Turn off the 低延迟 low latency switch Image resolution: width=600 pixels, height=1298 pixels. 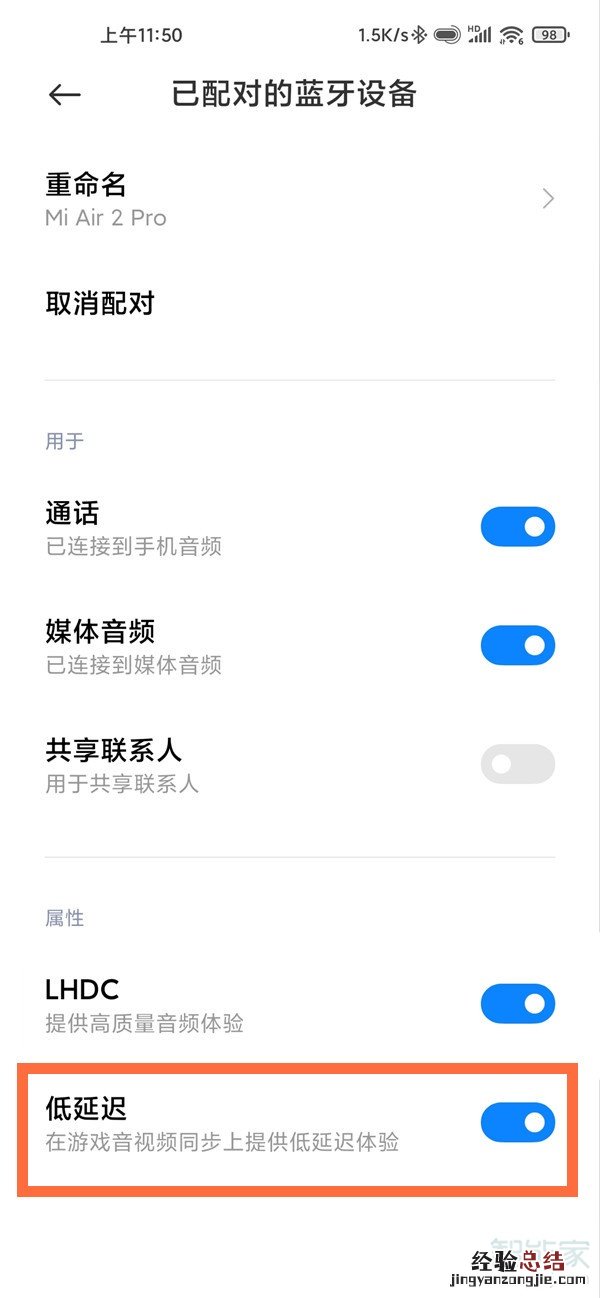click(517, 1122)
